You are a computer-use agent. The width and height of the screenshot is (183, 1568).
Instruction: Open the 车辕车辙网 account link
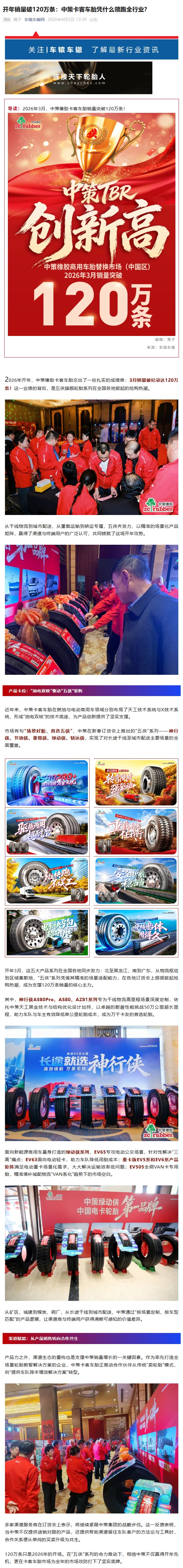tap(34, 20)
